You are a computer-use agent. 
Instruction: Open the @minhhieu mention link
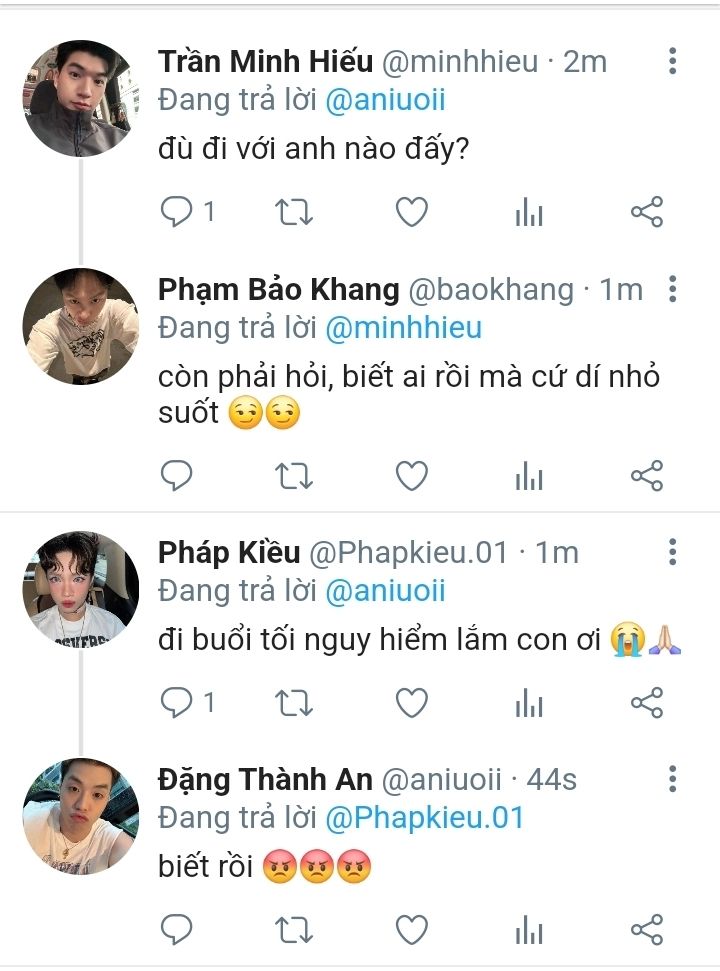click(x=404, y=327)
